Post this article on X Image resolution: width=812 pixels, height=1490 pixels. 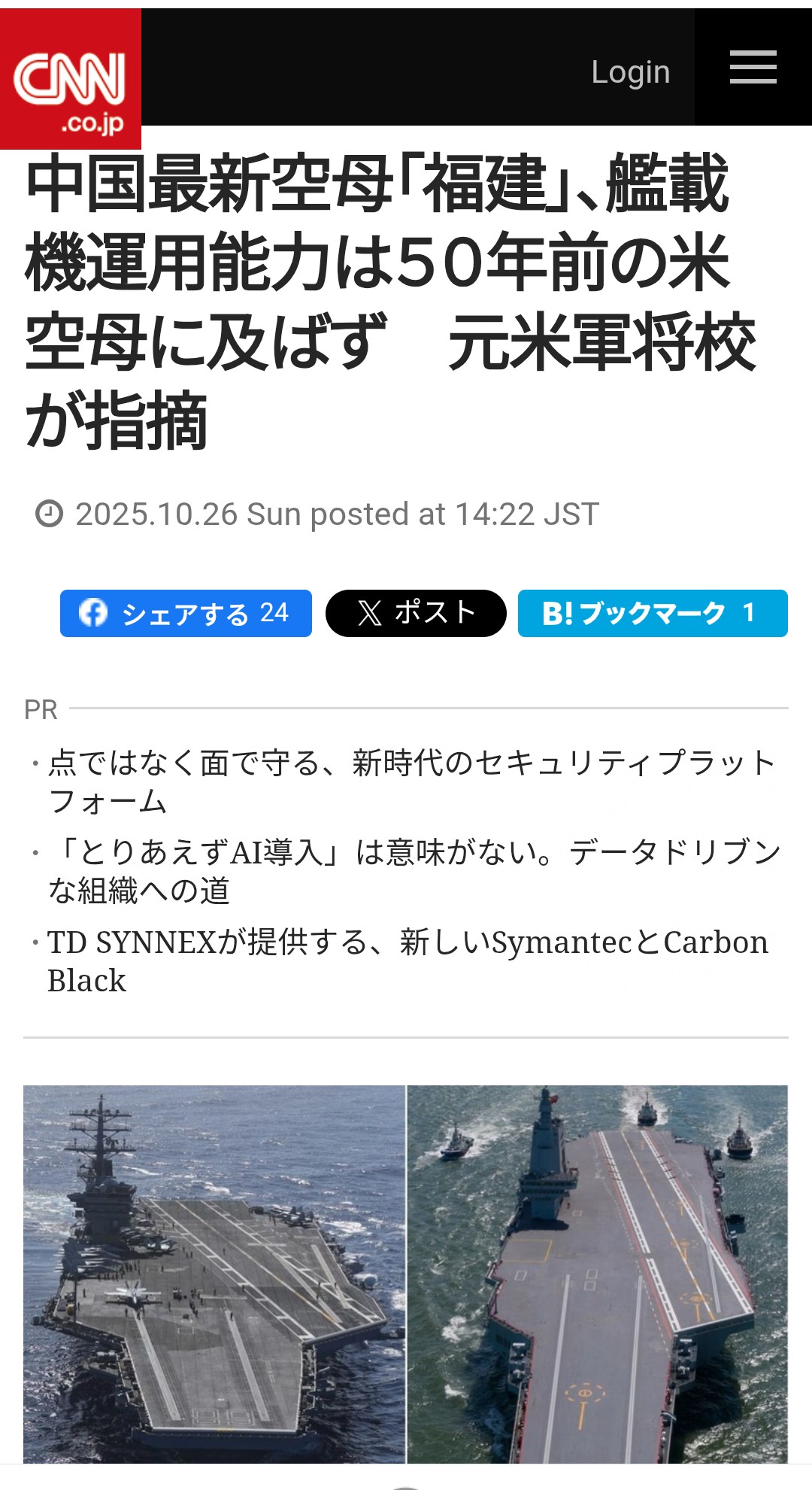pos(416,613)
